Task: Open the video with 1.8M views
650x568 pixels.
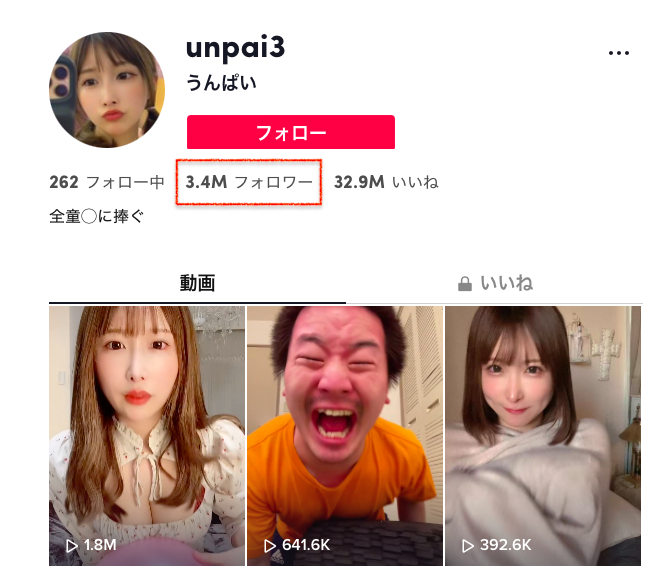Action: point(145,435)
